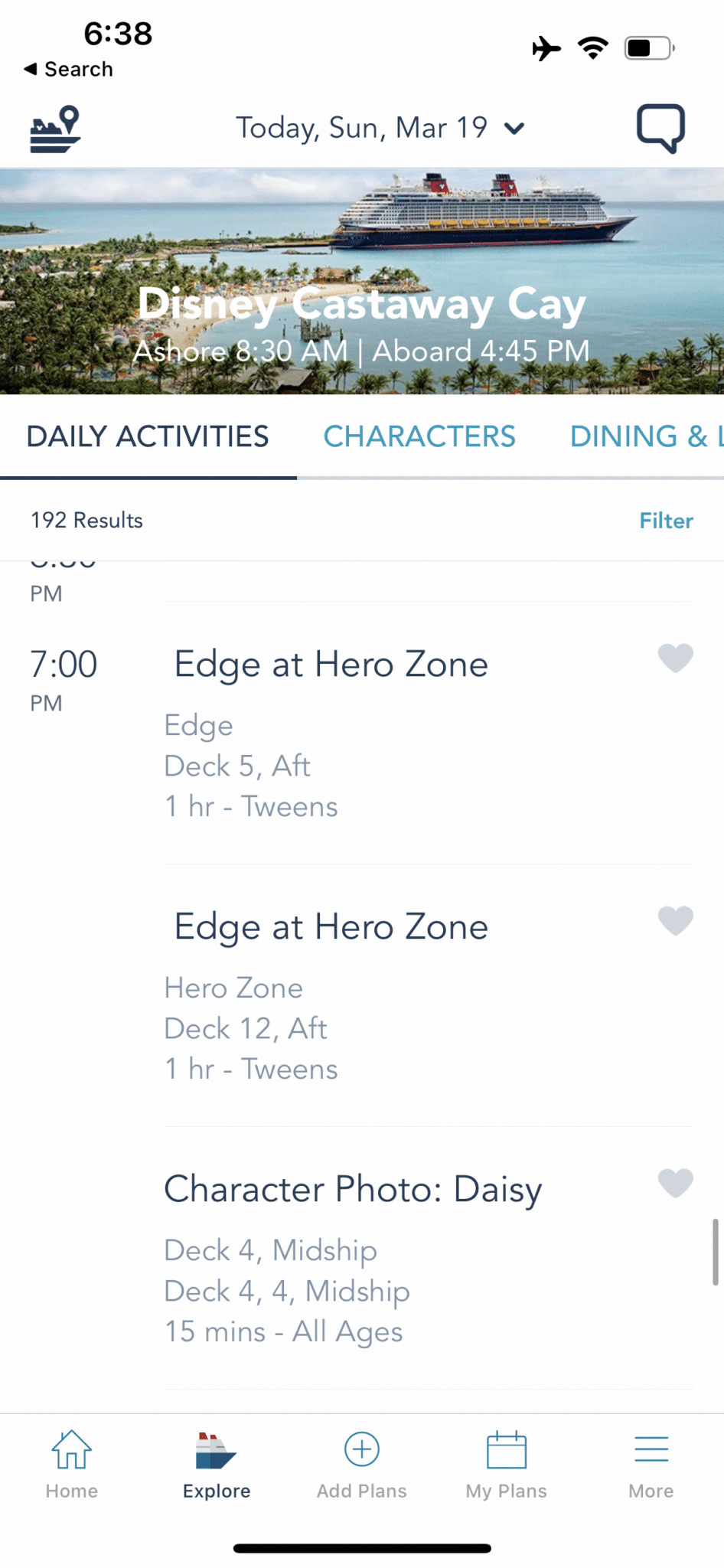Viewport: 724px width, 1568px height.
Task: Open the onboard chat icon
Action: [660, 129]
